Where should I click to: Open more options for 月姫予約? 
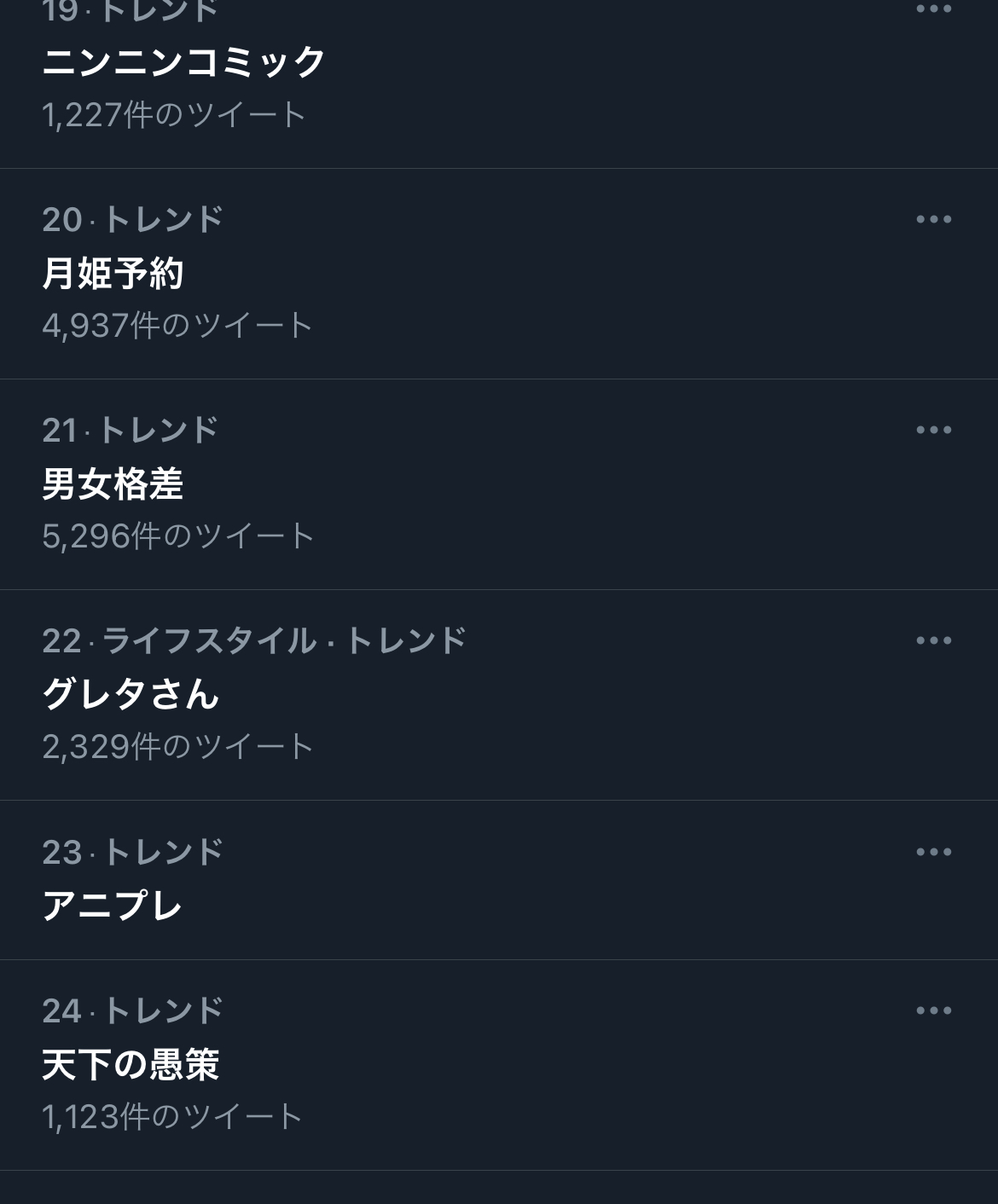tap(933, 220)
